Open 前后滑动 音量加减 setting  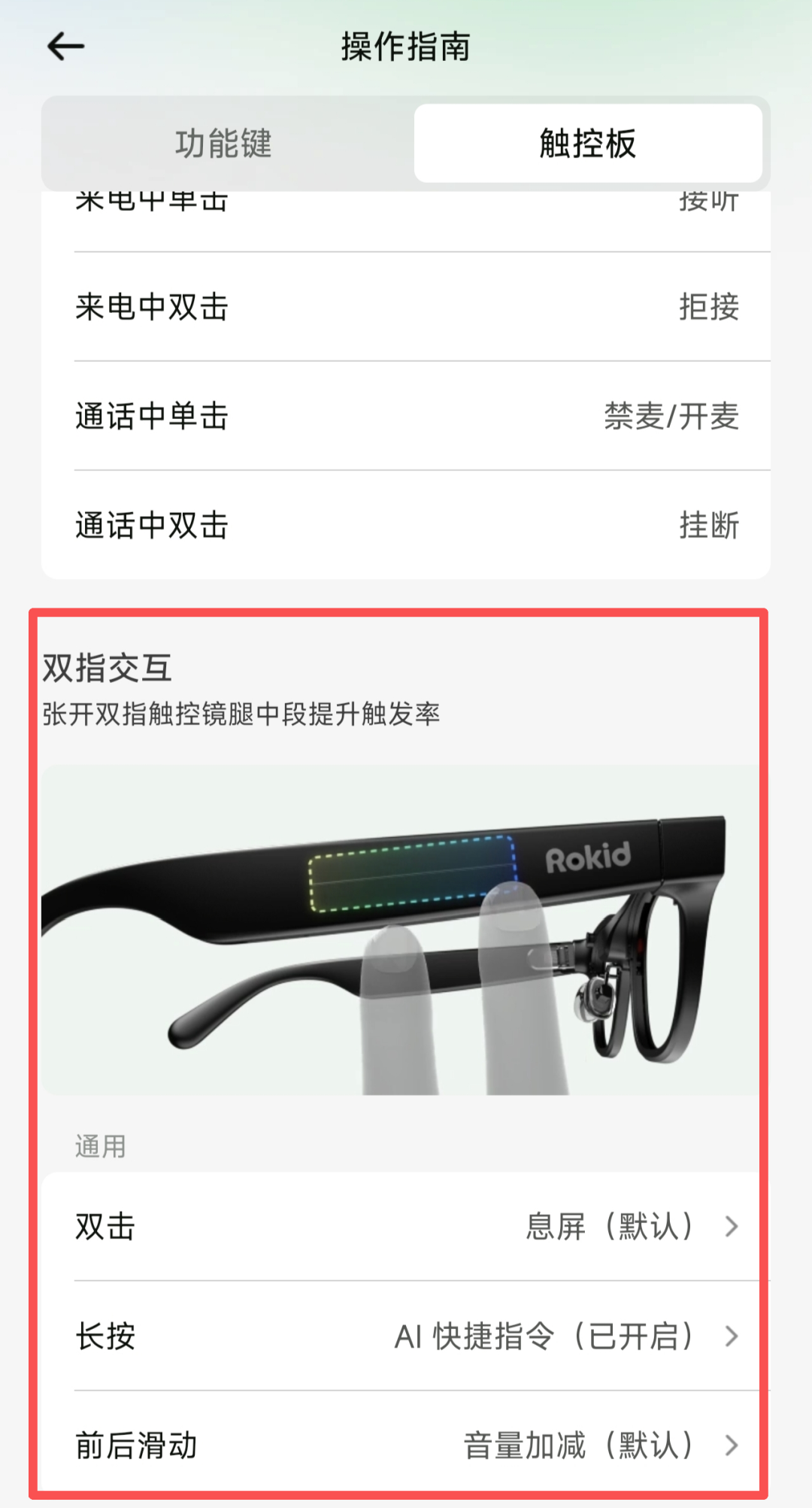406,1445
